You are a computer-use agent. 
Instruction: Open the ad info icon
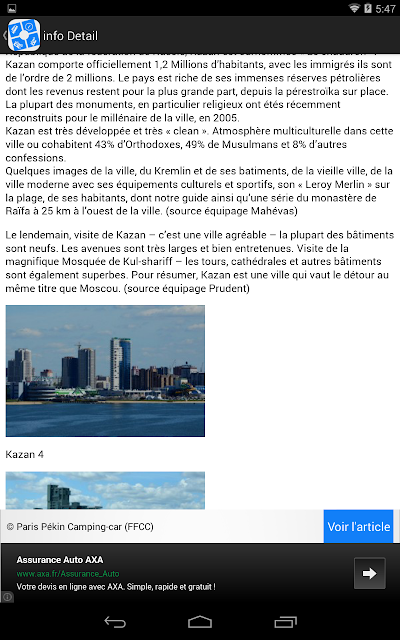tap(7, 598)
